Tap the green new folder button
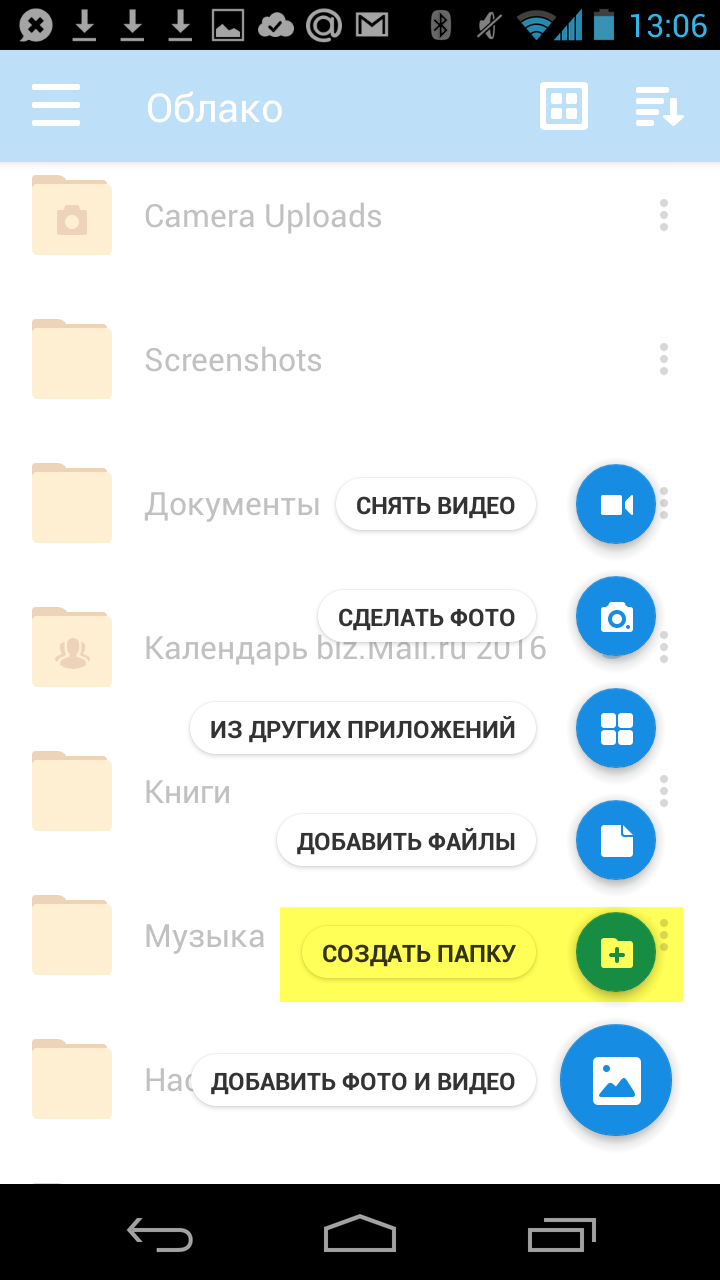This screenshot has height=1280, width=720. coord(616,953)
